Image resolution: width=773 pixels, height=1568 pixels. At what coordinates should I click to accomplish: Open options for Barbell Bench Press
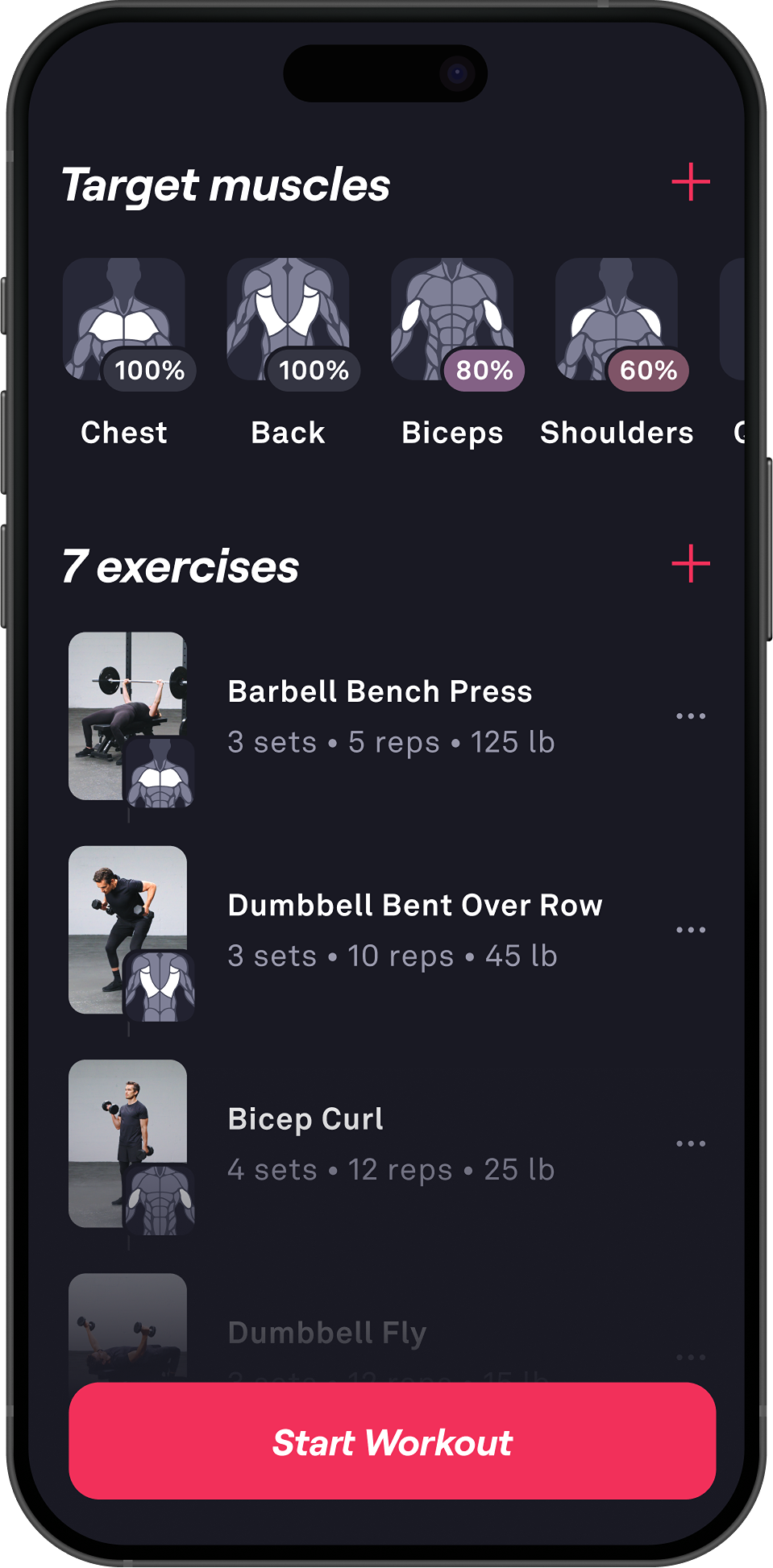[x=691, y=716]
